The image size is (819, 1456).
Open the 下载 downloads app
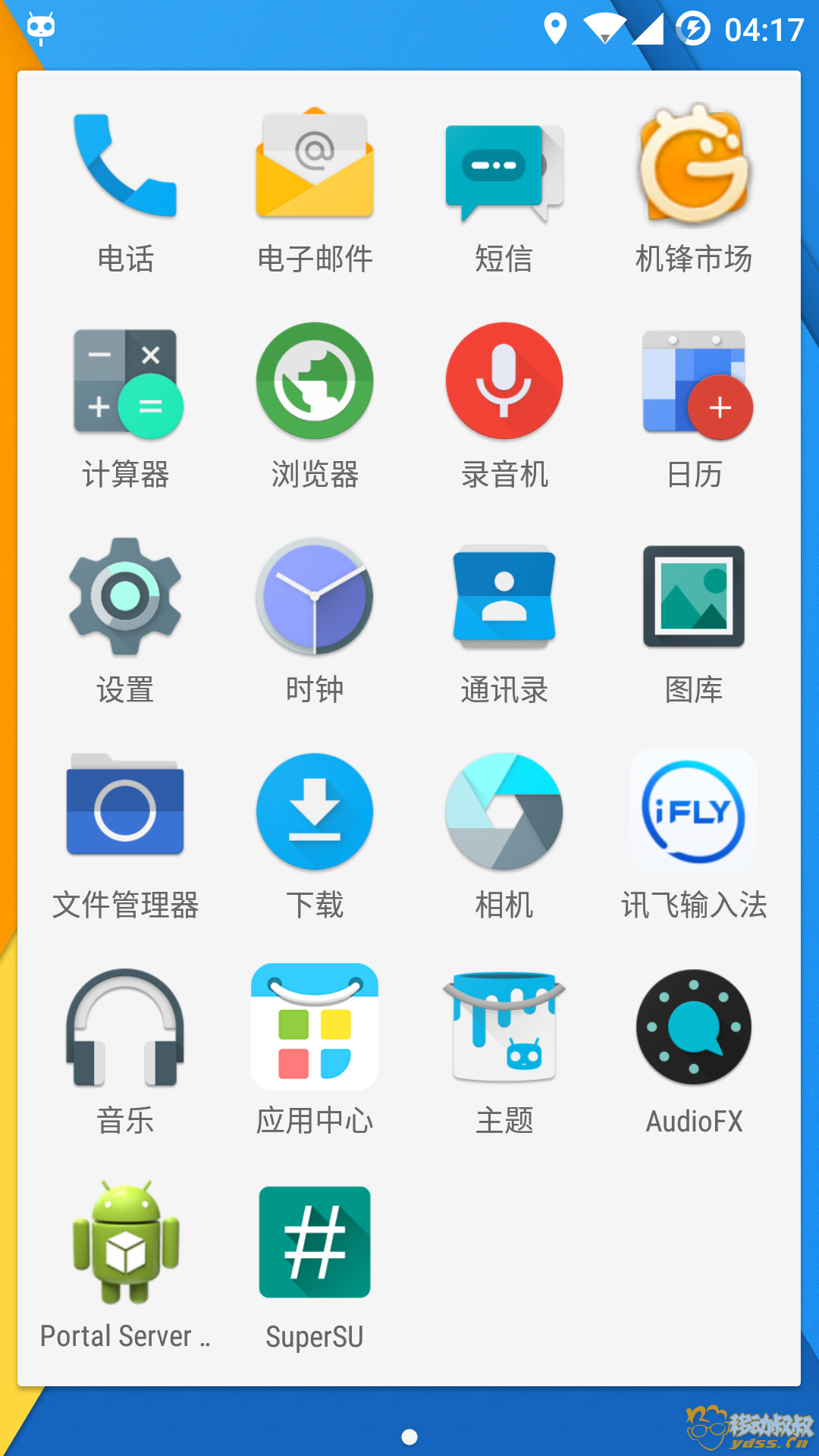coord(315,811)
